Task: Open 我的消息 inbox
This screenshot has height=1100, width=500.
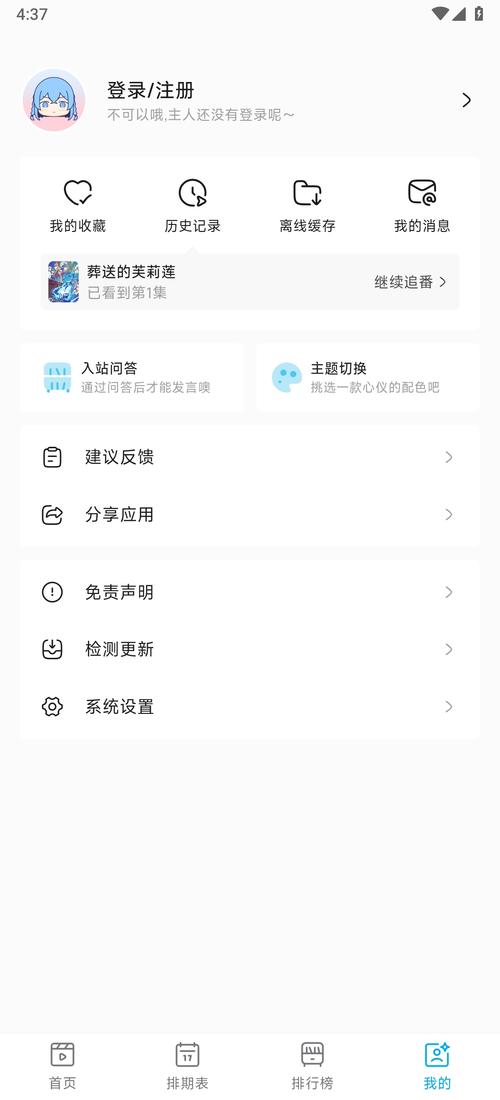Action: pos(422,206)
